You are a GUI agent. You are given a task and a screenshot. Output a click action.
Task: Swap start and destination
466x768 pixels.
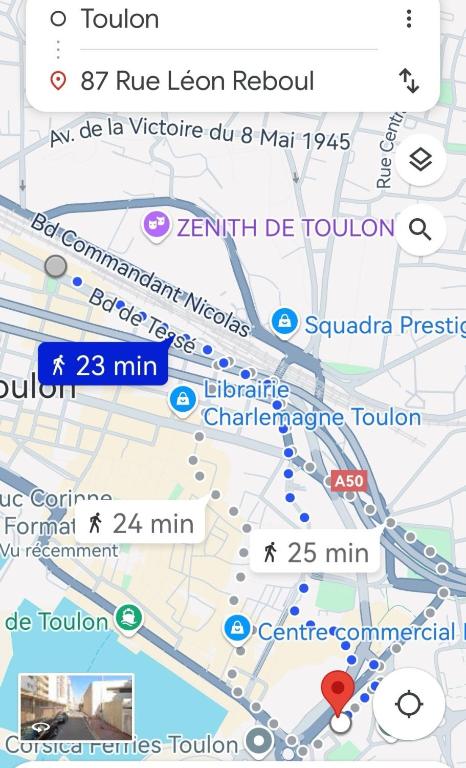point(409,81)
